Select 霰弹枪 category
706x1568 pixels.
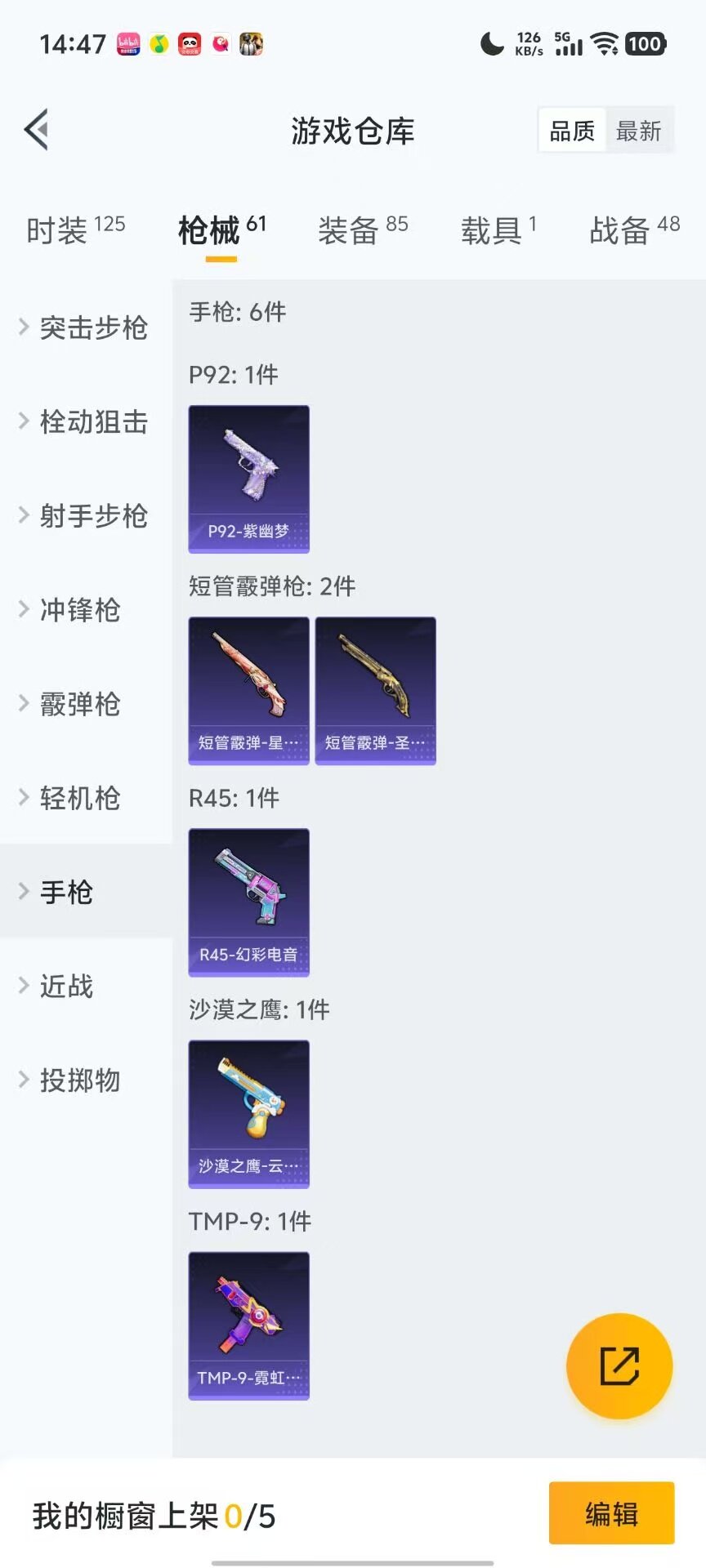(x=80, y=704)
